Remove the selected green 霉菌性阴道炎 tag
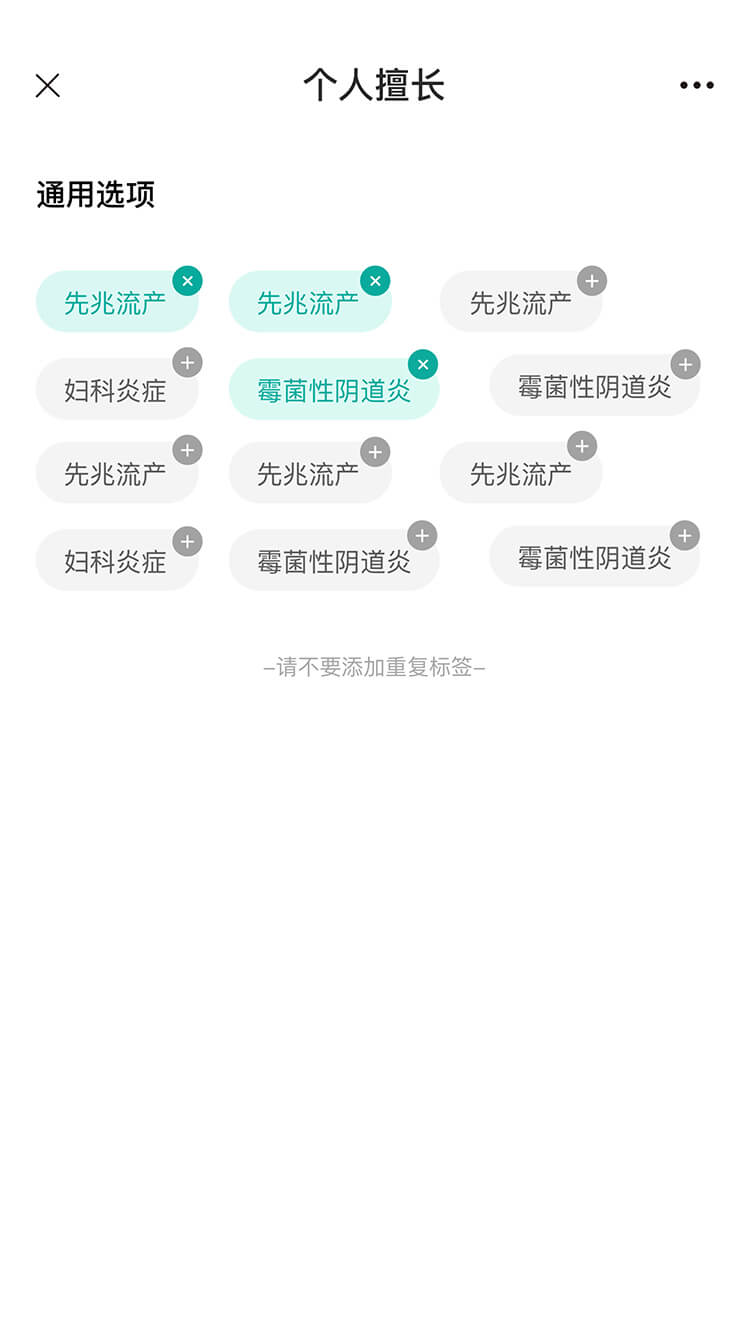The width and height of the screenshot is (746, 1327). click(x=423, y=365)
